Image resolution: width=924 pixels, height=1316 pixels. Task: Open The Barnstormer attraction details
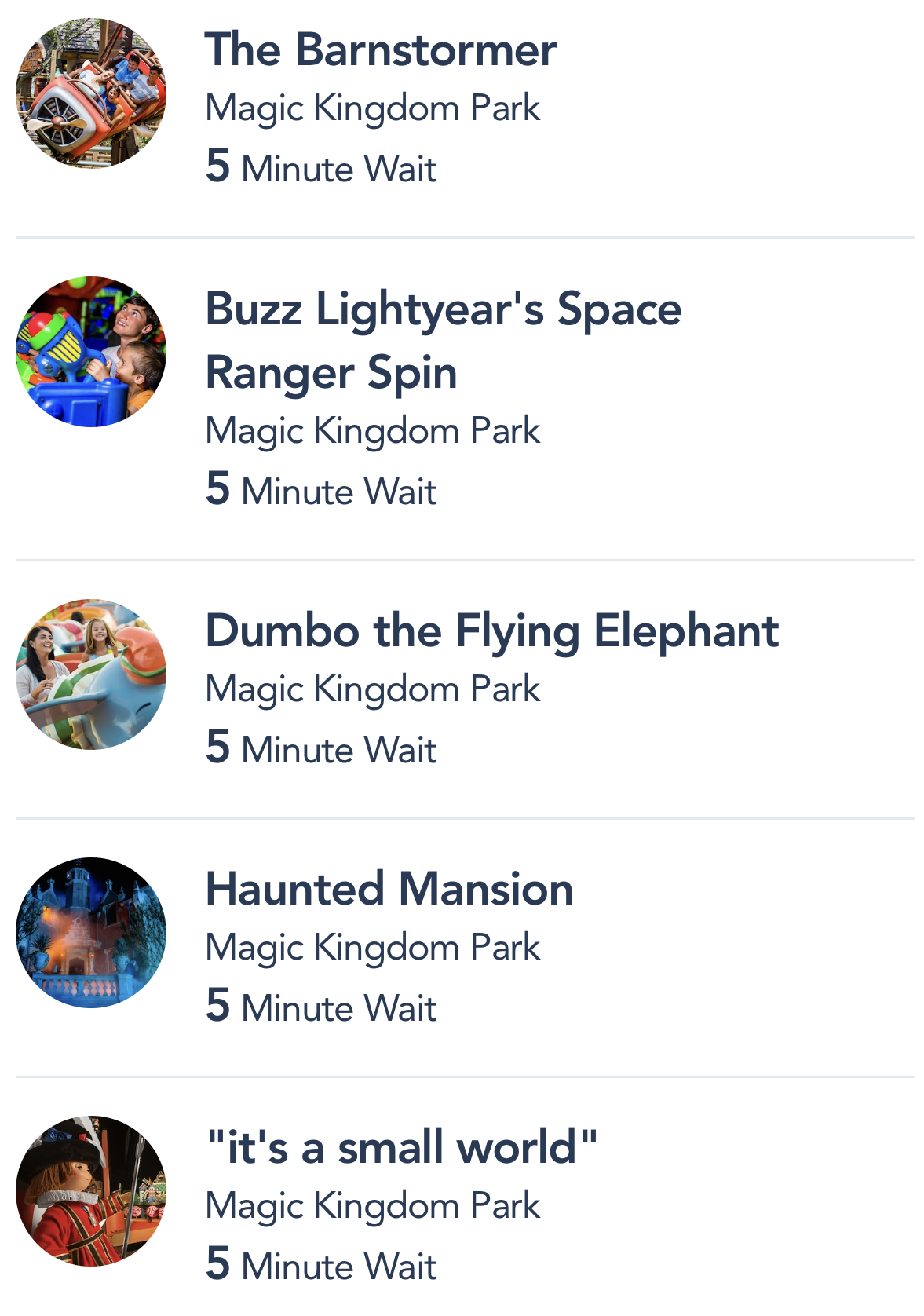point(381,51)
